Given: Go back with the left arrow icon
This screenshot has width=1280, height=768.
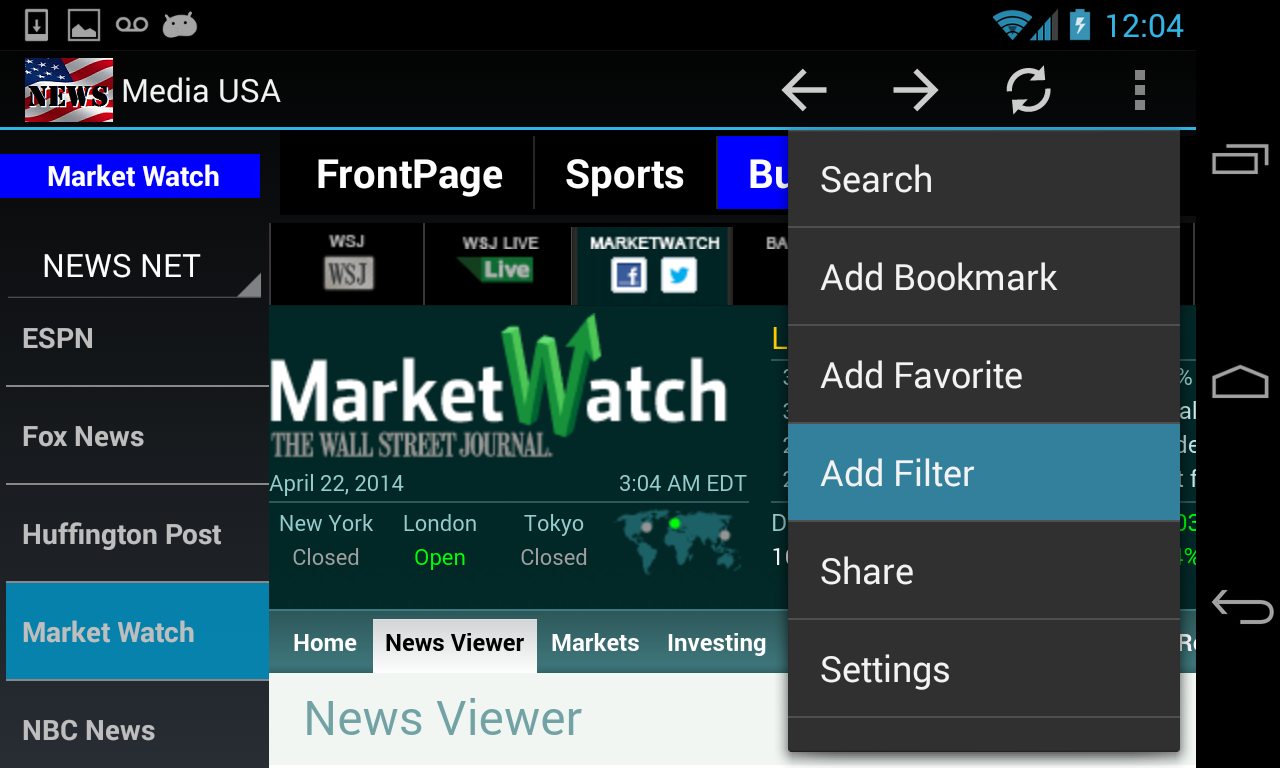Looking at the screenshot, I should coord(804,91).
